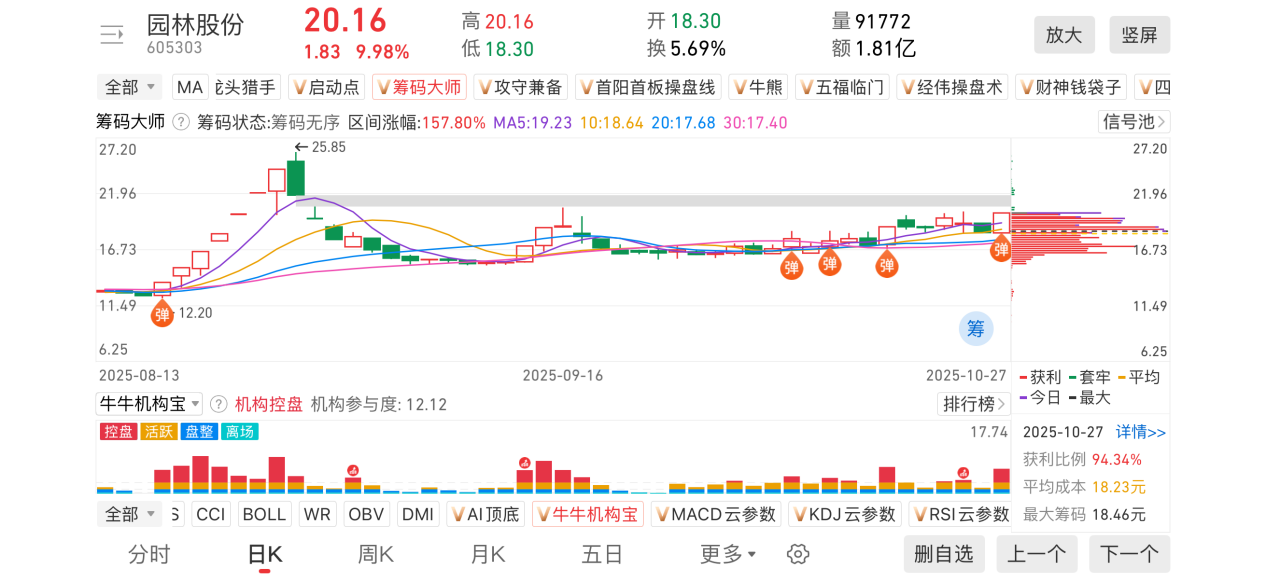Viewport: 1266px width, 582px height.
Task: Go to 下一个 next stock
Action: point(1129,554)
